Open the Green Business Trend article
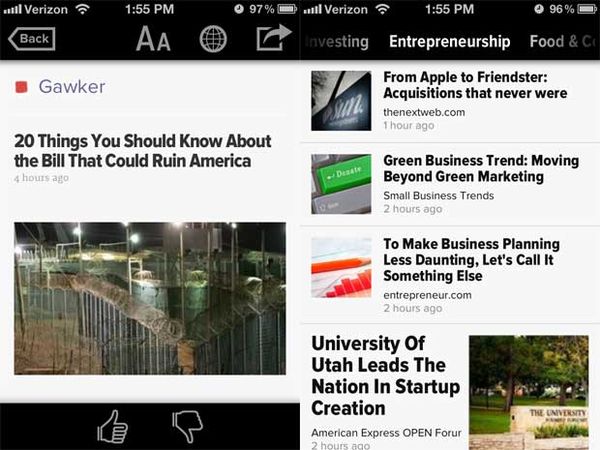 [481, 168]
